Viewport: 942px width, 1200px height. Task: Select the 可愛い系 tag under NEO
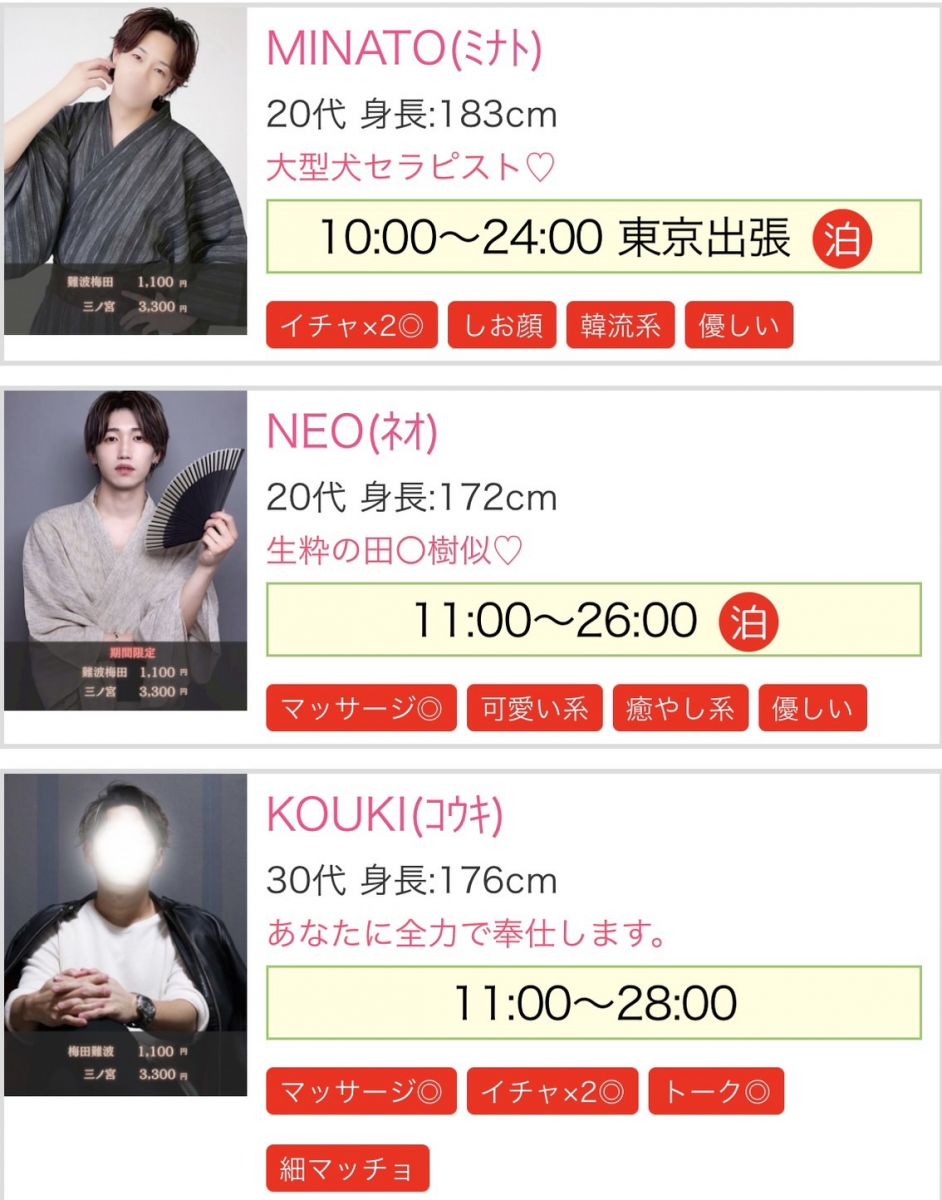tap(534, 708)
